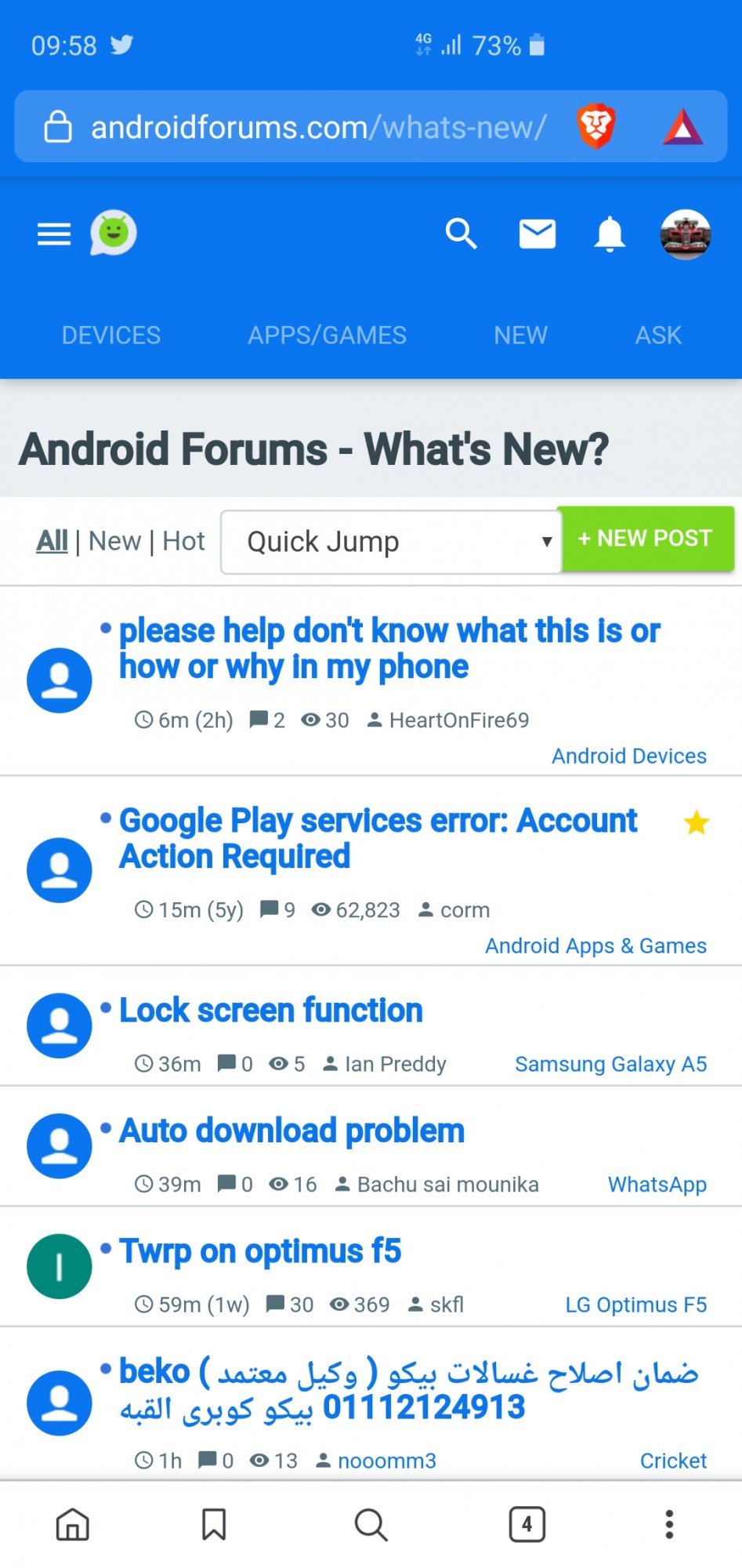Switch to the DEVICES tab
This screenshot has width=742, height=1568.
(x=111, y=336)
